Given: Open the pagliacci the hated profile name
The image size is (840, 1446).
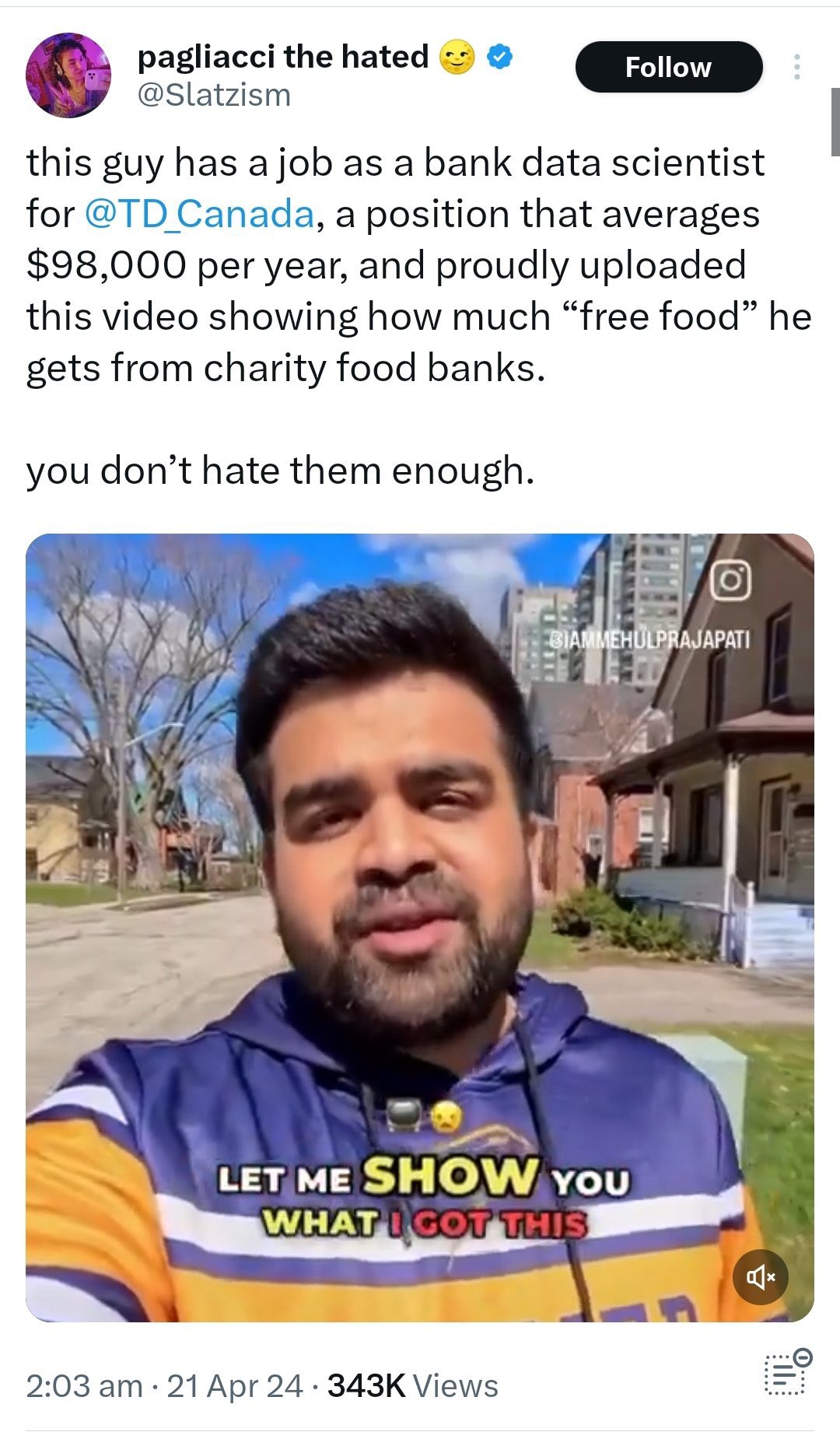Looking at the screenshot, I should pos(282,56).
